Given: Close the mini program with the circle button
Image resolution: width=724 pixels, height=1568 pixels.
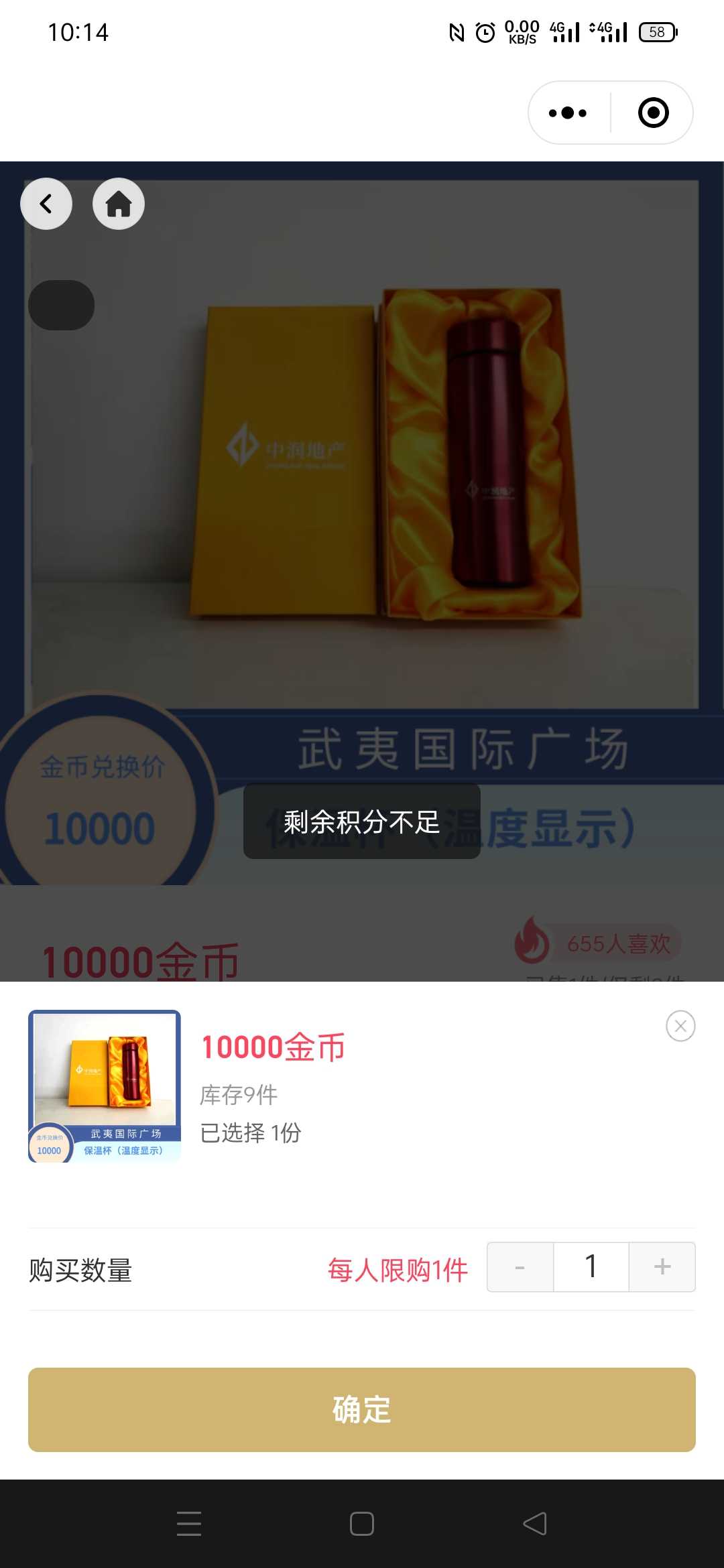Looking at the screenshot, I should [x=654, y=113].
